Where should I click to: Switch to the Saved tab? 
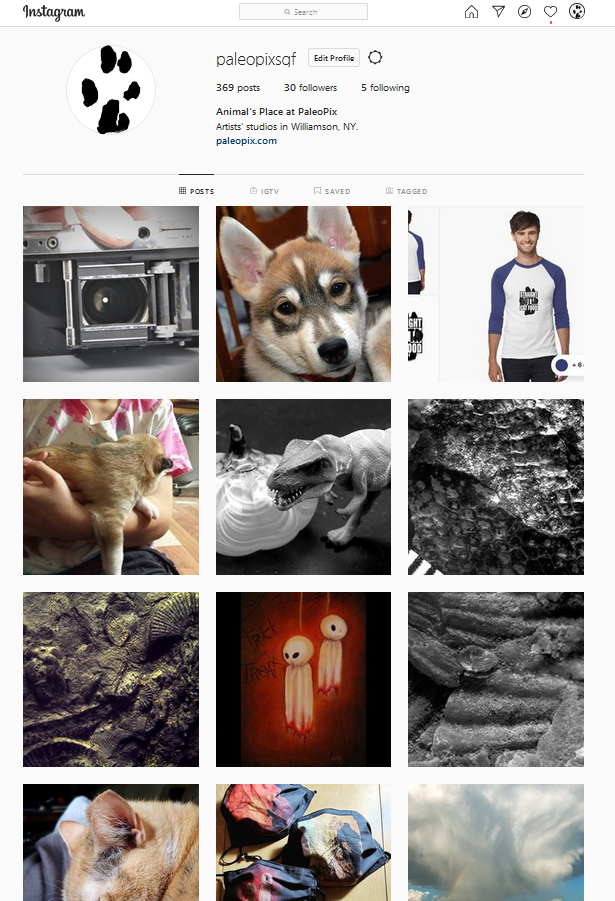click(331, 191)
